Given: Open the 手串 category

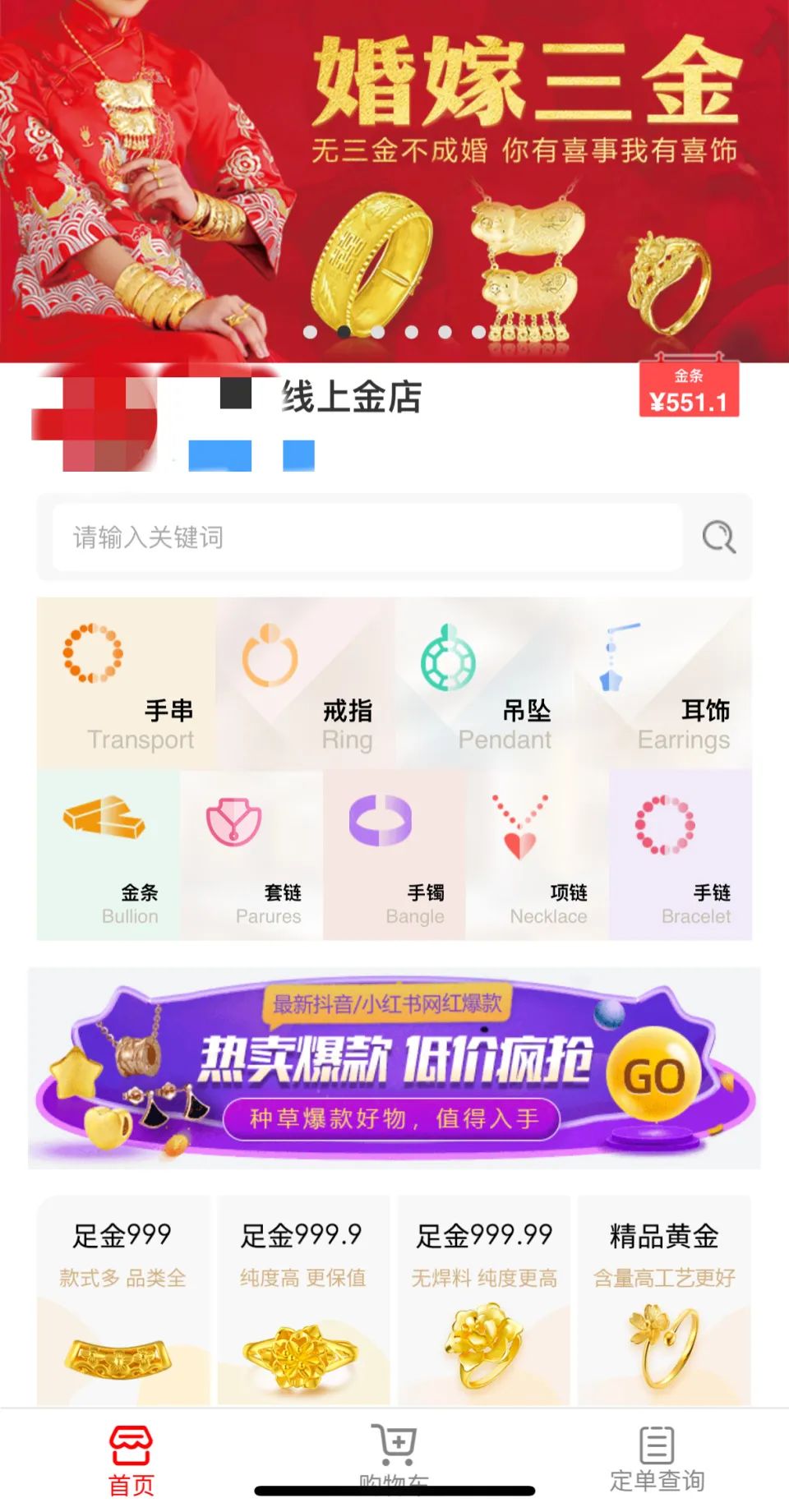Looking at the screenshot, I should pos(127,684).
